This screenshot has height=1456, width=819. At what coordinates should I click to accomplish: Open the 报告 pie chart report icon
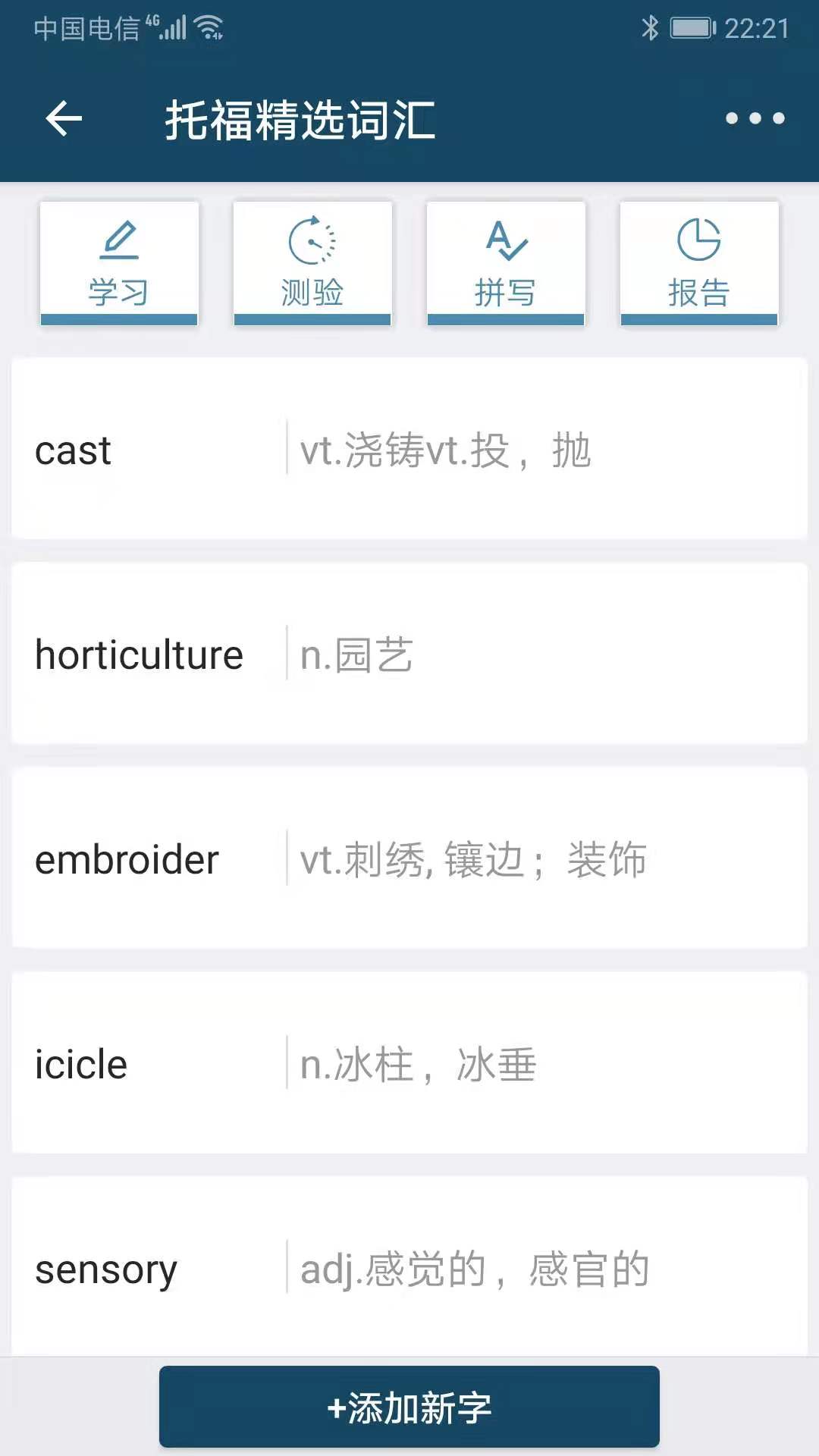(x=698, y=239)
